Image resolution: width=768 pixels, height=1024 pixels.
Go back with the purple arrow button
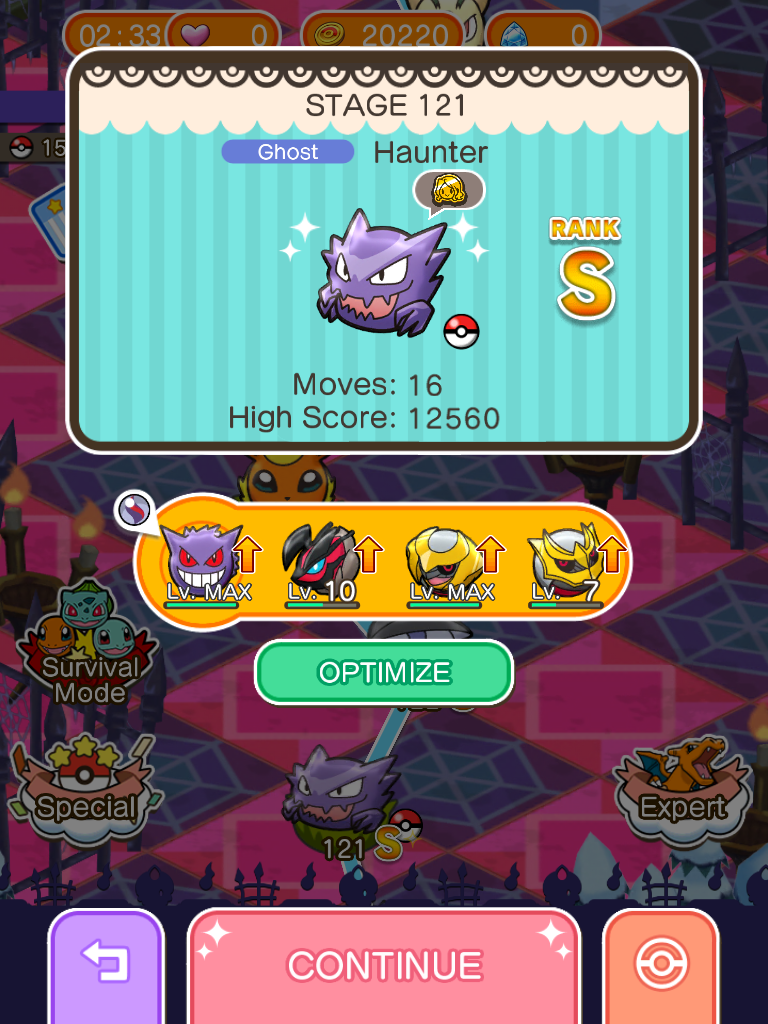click(x=105, y=964)
